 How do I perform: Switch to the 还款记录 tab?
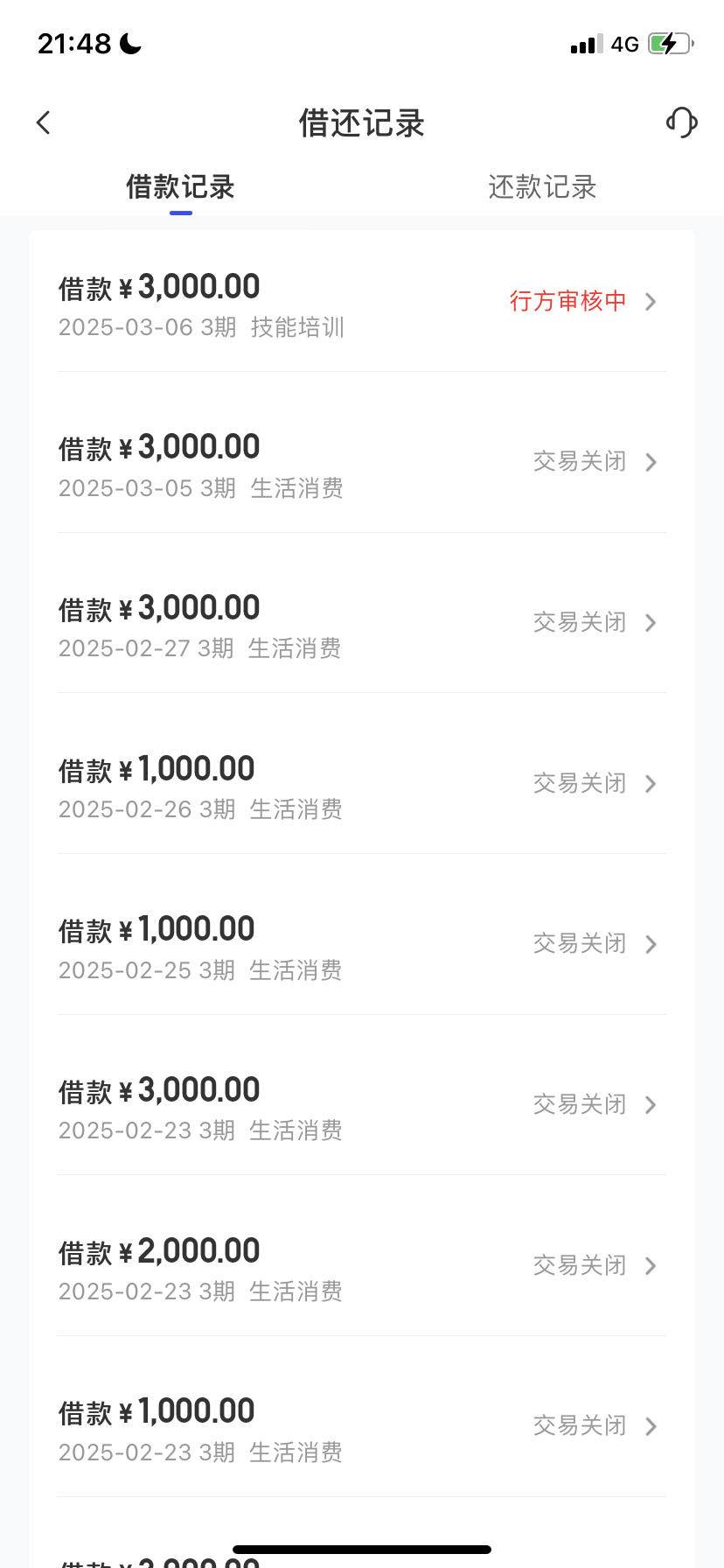pos(542,186)
